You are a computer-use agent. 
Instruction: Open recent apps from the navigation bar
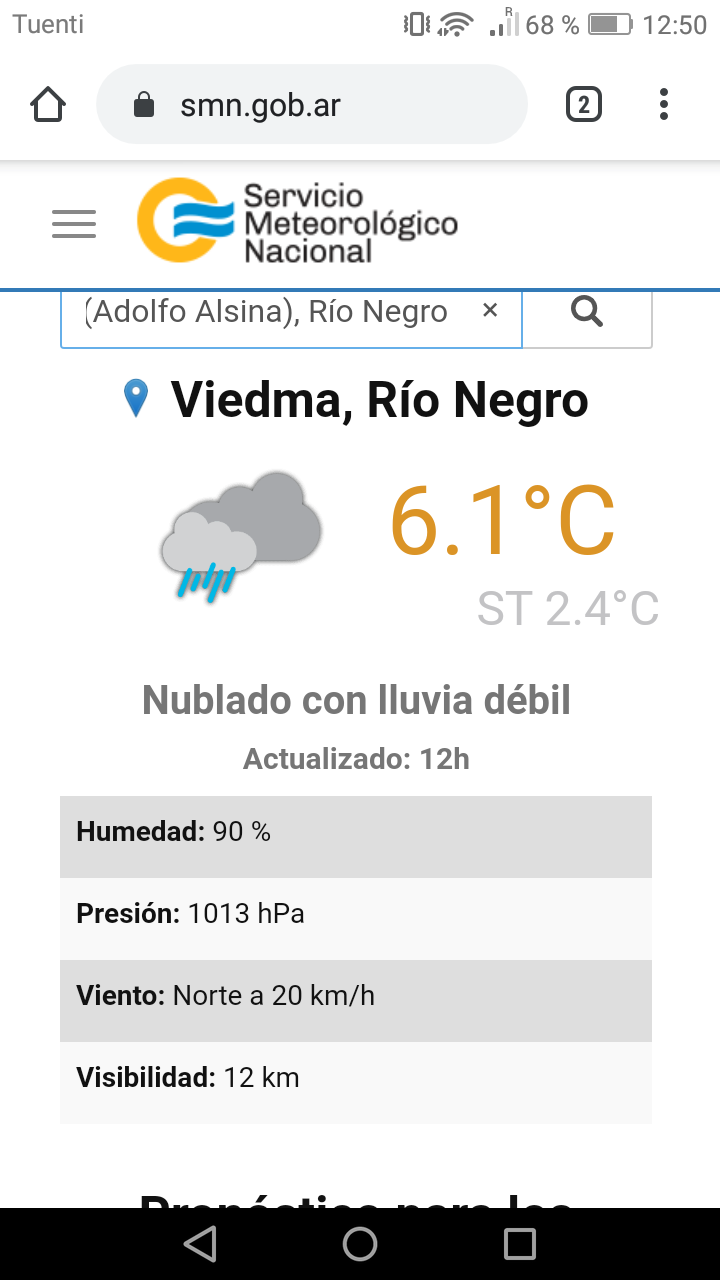click(520, 1244)
